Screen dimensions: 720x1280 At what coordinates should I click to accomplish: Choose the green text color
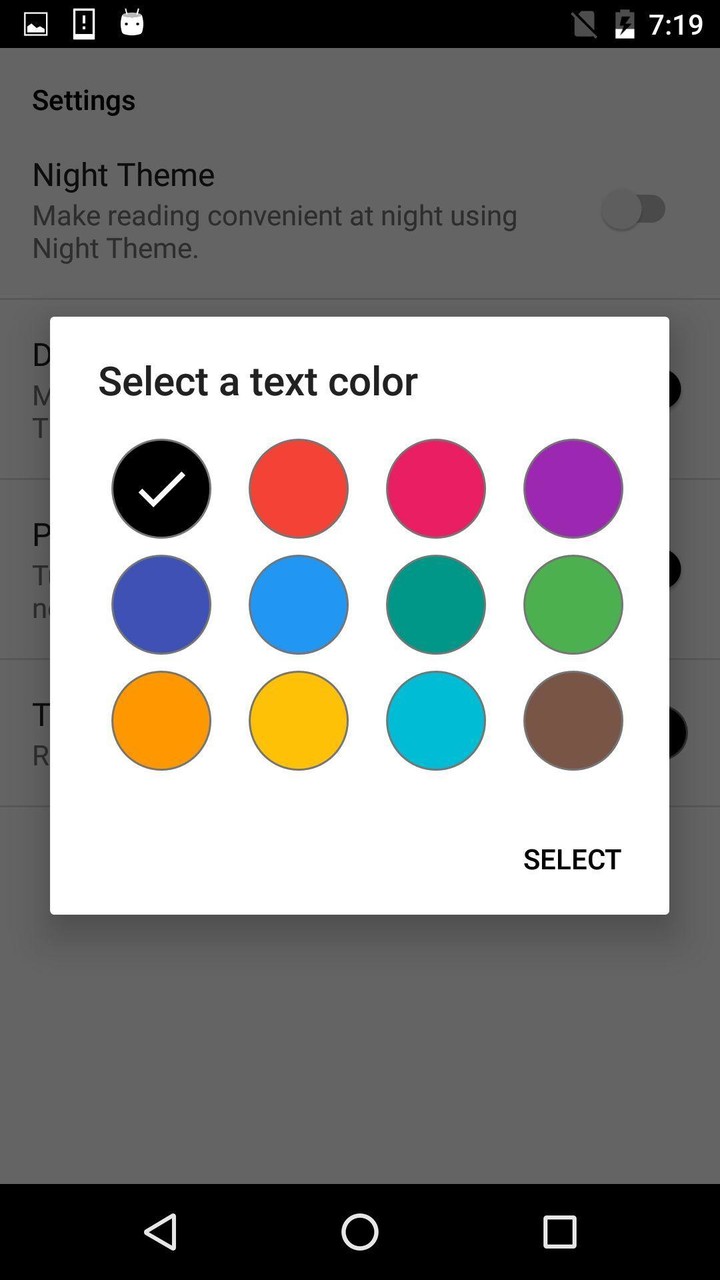click(x=573, y=605)
